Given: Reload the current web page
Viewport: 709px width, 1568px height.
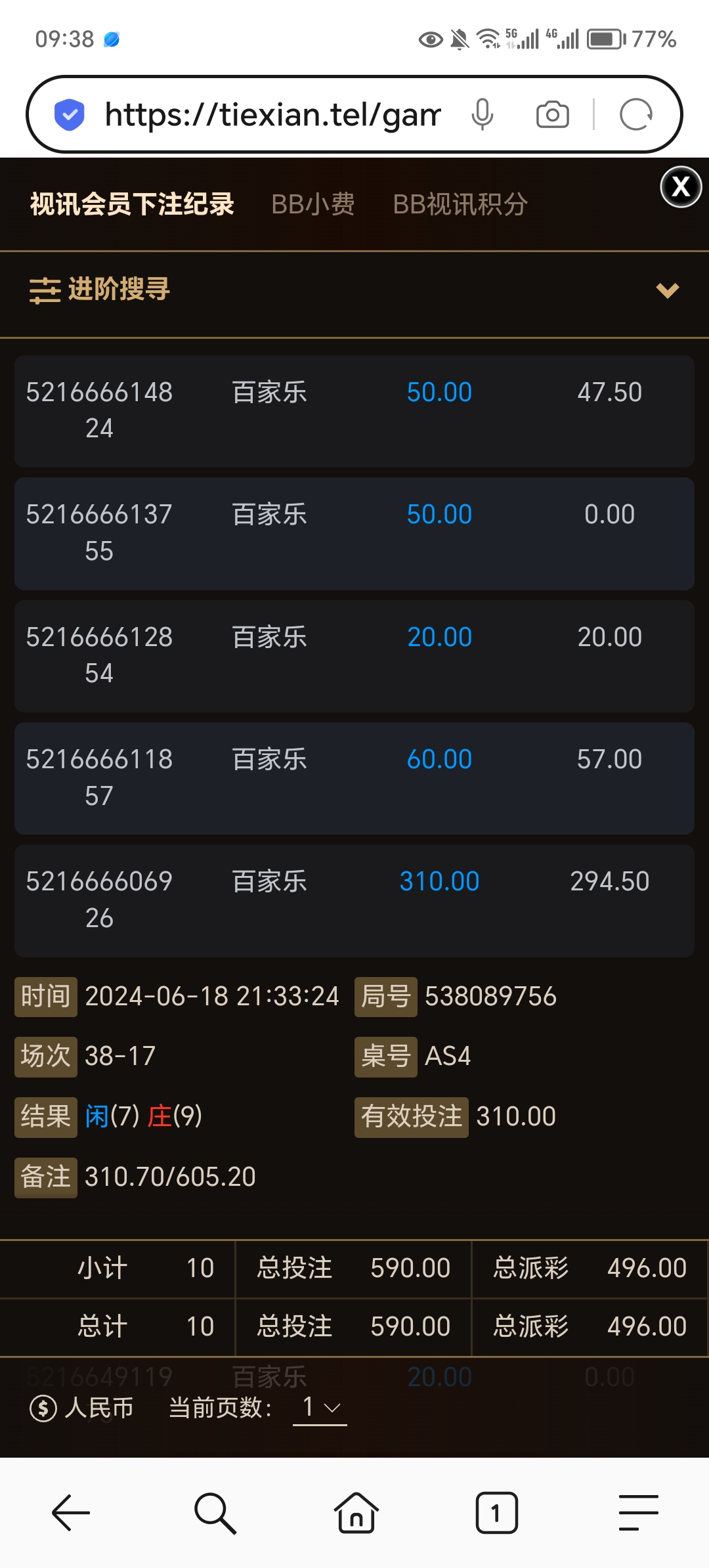Looking at the screenshot, I should pyautogui.click(x=635, y=115).
